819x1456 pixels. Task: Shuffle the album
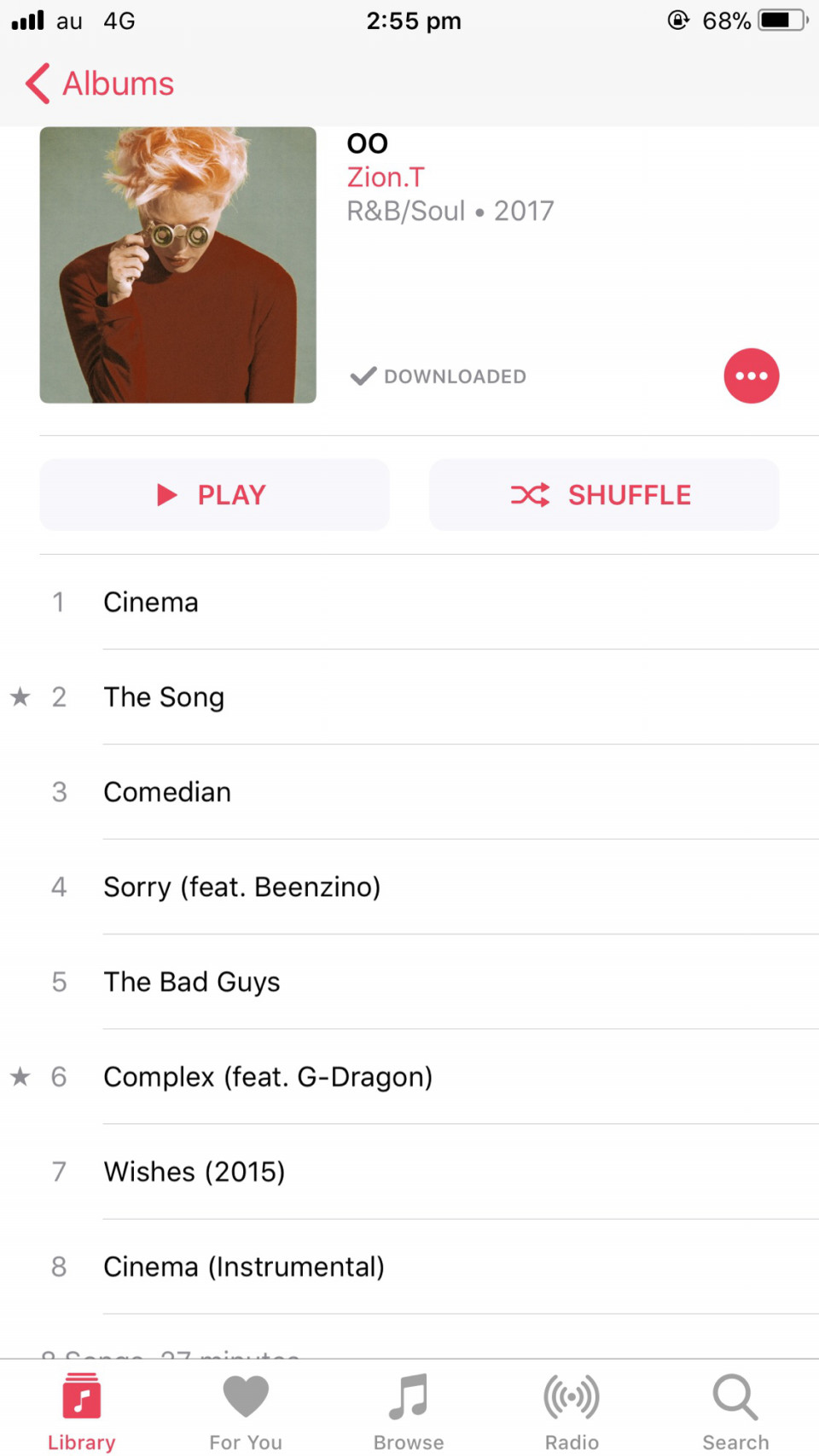604,495
